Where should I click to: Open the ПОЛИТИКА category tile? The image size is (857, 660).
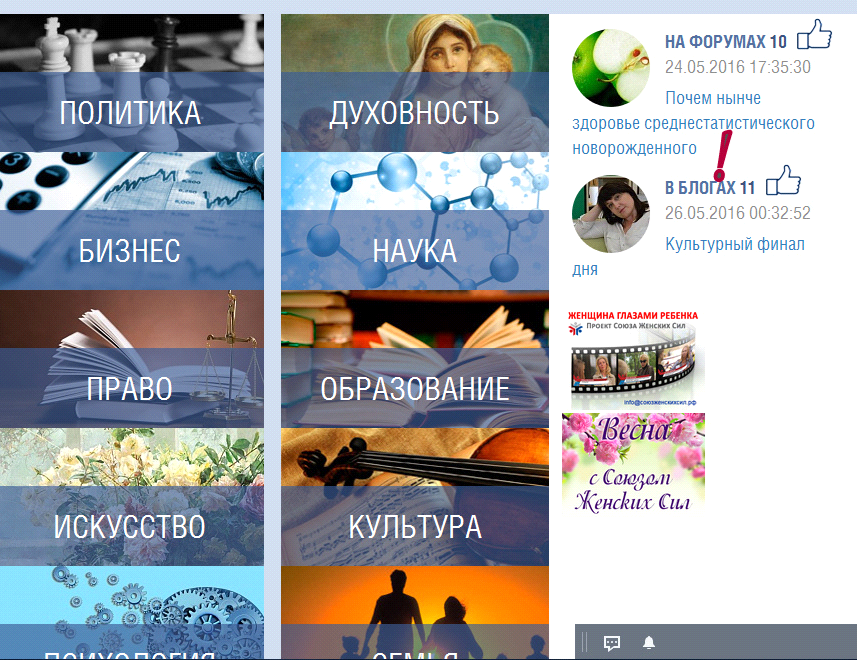pyautogui.click(x=131, y=112)
